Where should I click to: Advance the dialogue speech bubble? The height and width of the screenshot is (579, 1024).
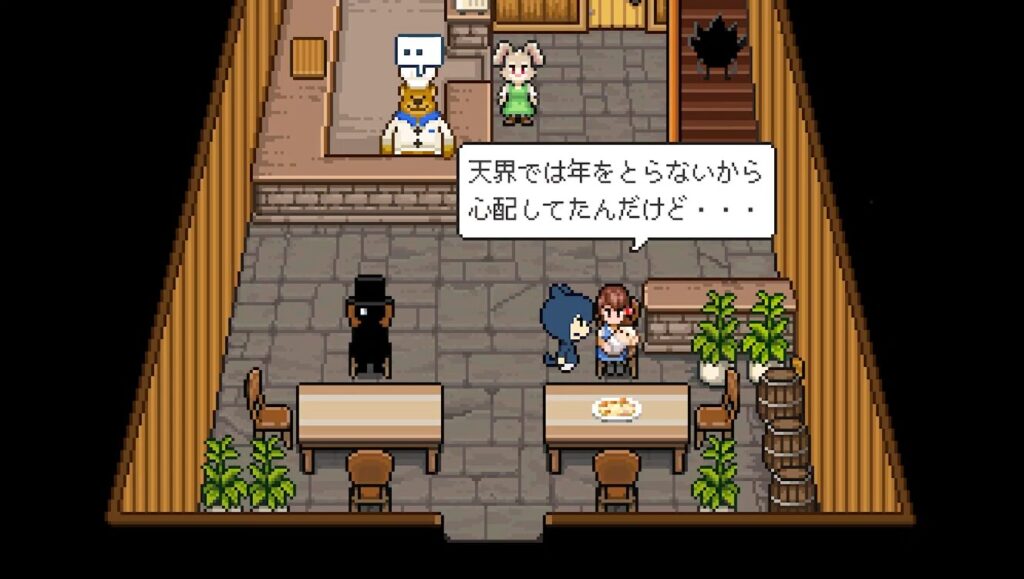coord(615,191)
